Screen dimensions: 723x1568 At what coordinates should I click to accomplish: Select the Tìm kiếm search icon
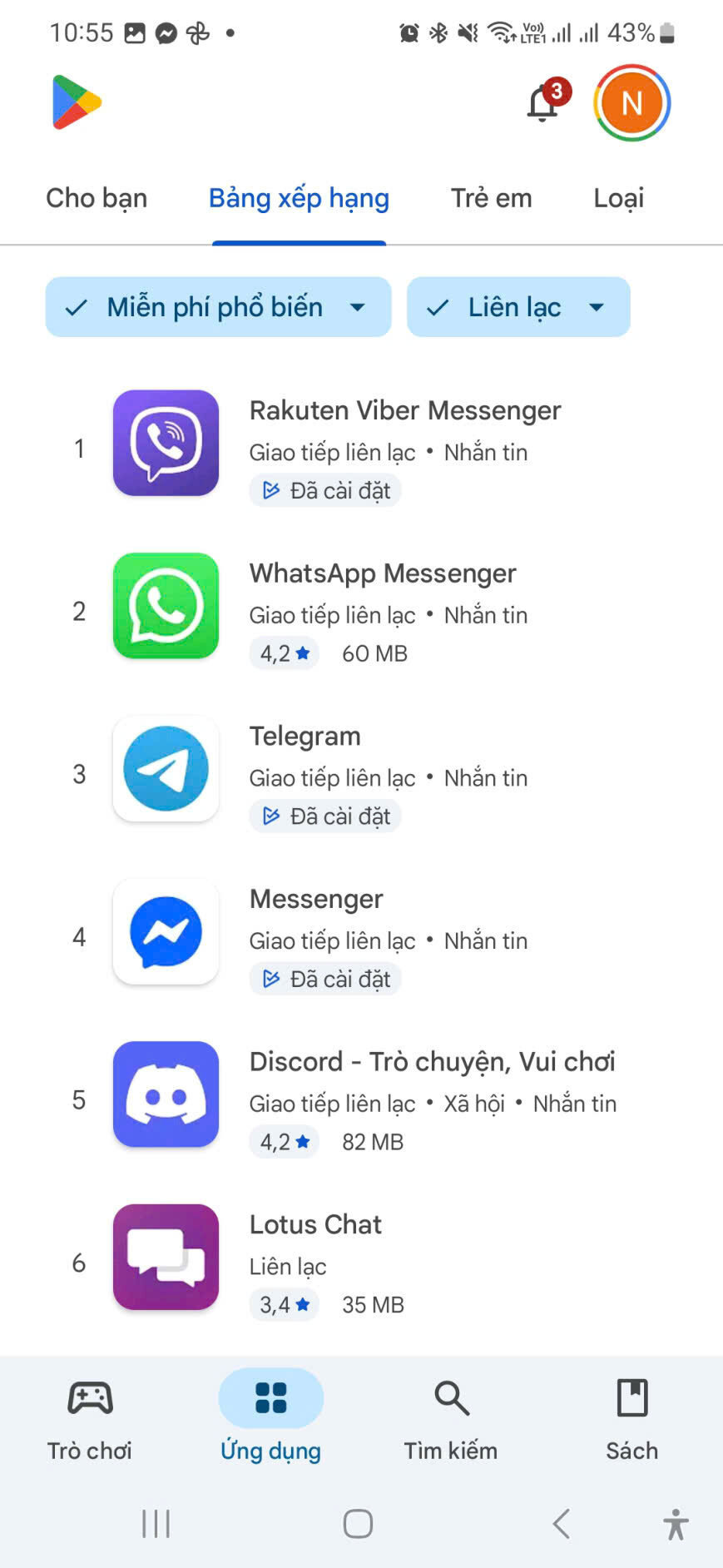coord(450,1398)
